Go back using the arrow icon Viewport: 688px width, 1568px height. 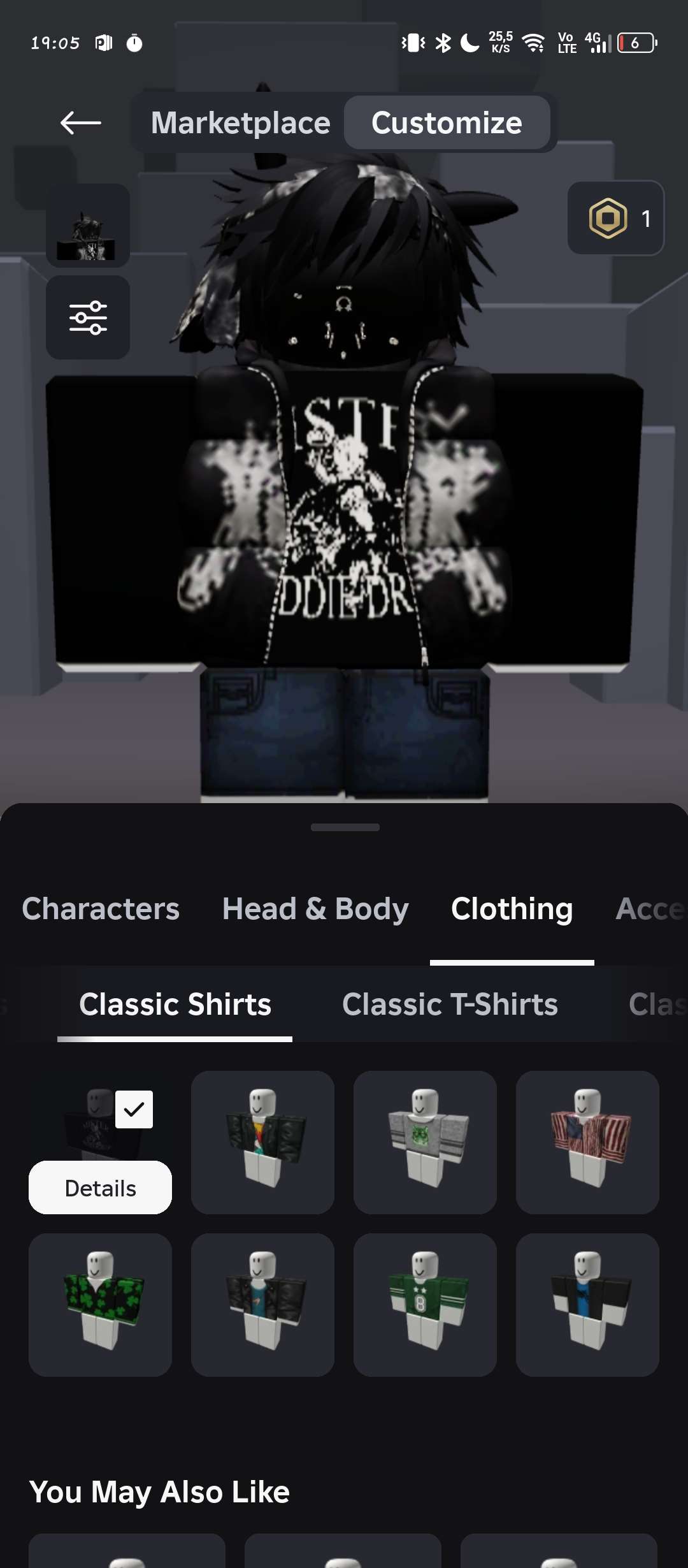81,123
